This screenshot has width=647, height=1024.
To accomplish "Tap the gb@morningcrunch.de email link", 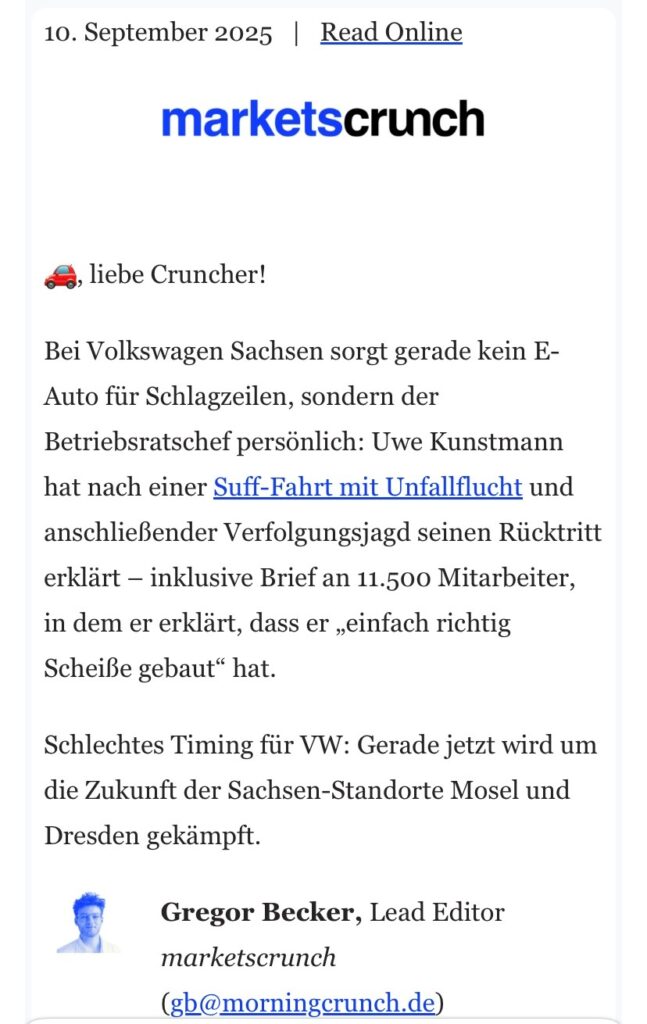I will point(302,1001).
